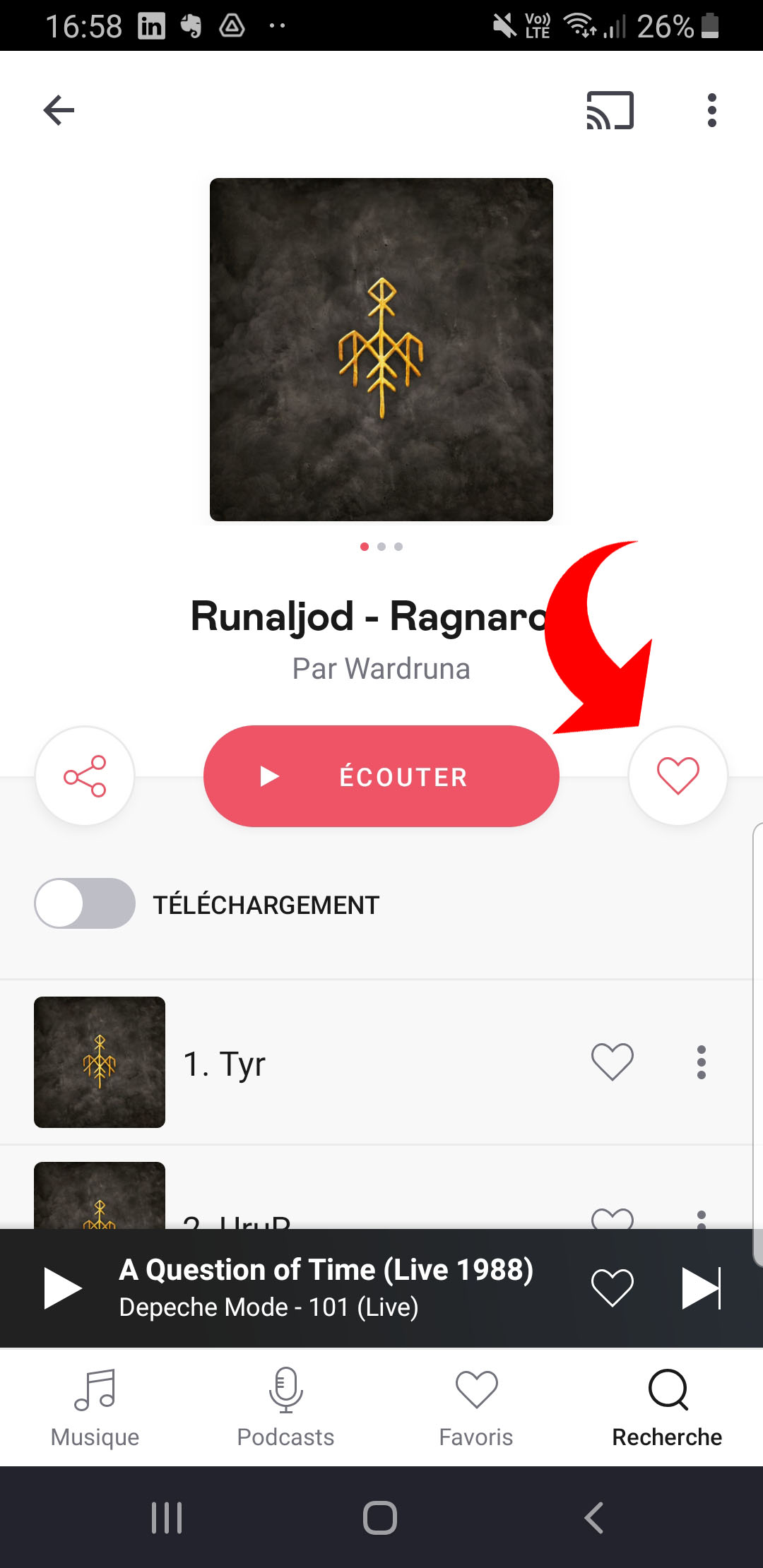Enable the Téléchargement toggle
The image size is (763, 1568).
pyautogui.click(x=83, y=904)
